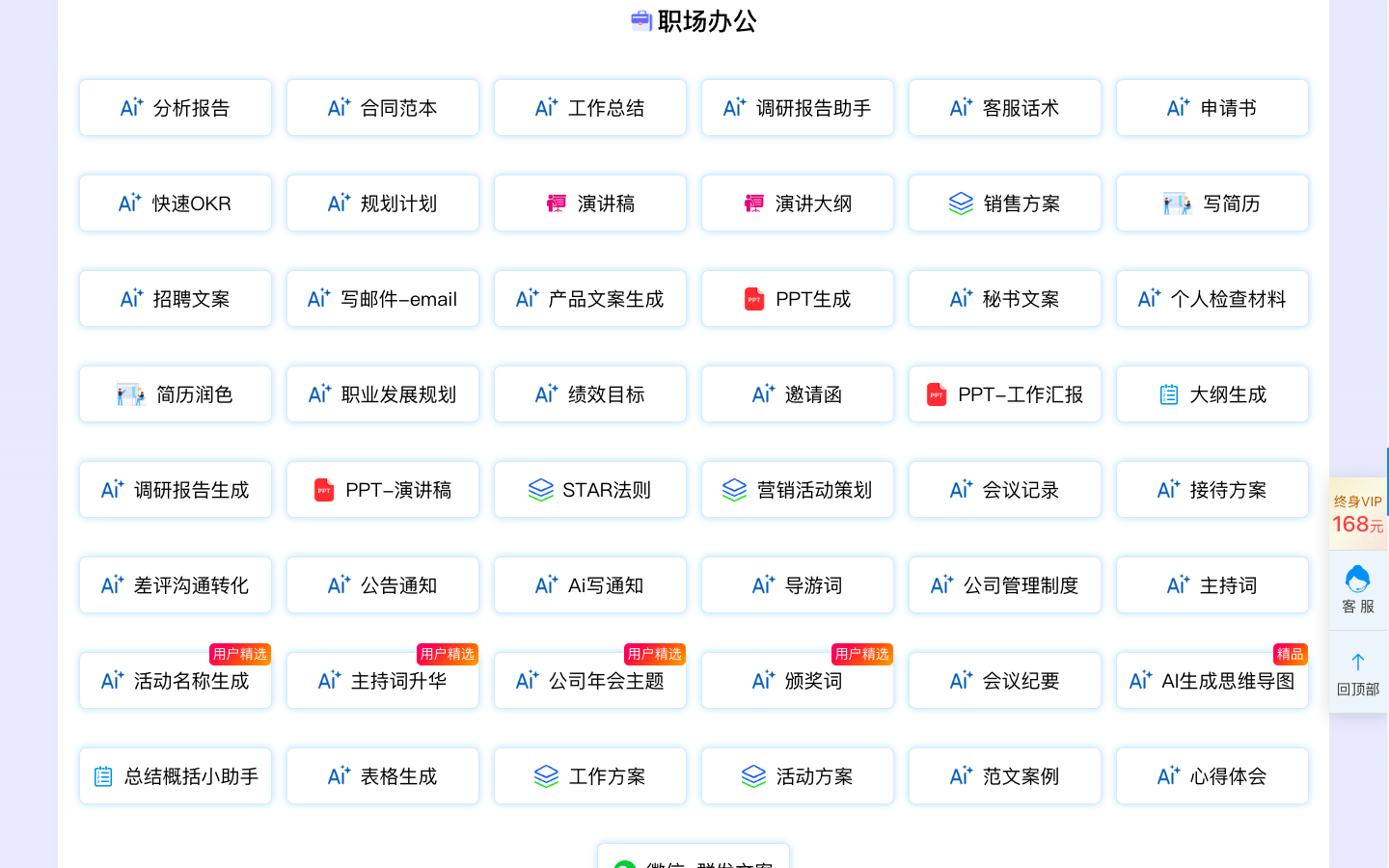Launch AI生成思维导图 tool
Viewport: 1389px width, 868px height.
pos(1212,681)
